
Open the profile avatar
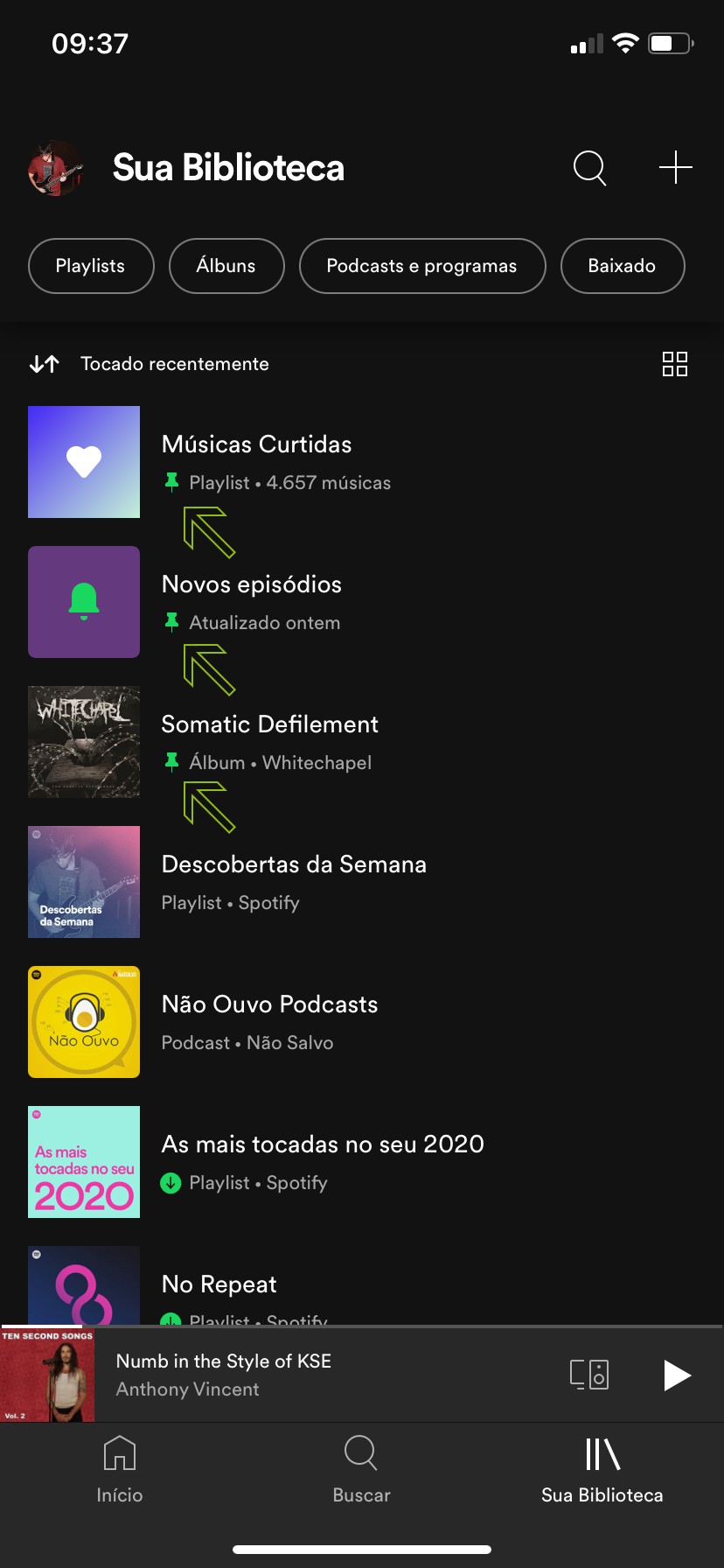(x=56, y=168)
